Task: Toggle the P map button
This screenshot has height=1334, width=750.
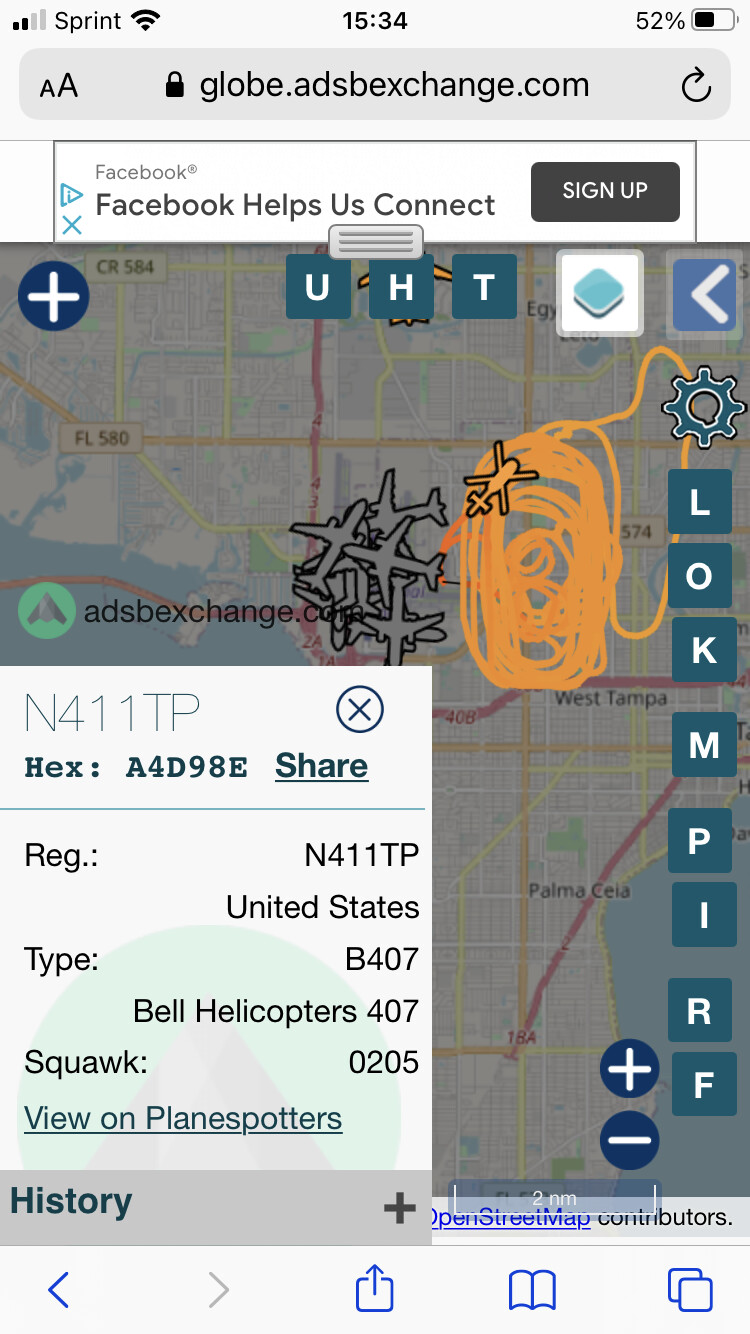Action: coord(700,841)
